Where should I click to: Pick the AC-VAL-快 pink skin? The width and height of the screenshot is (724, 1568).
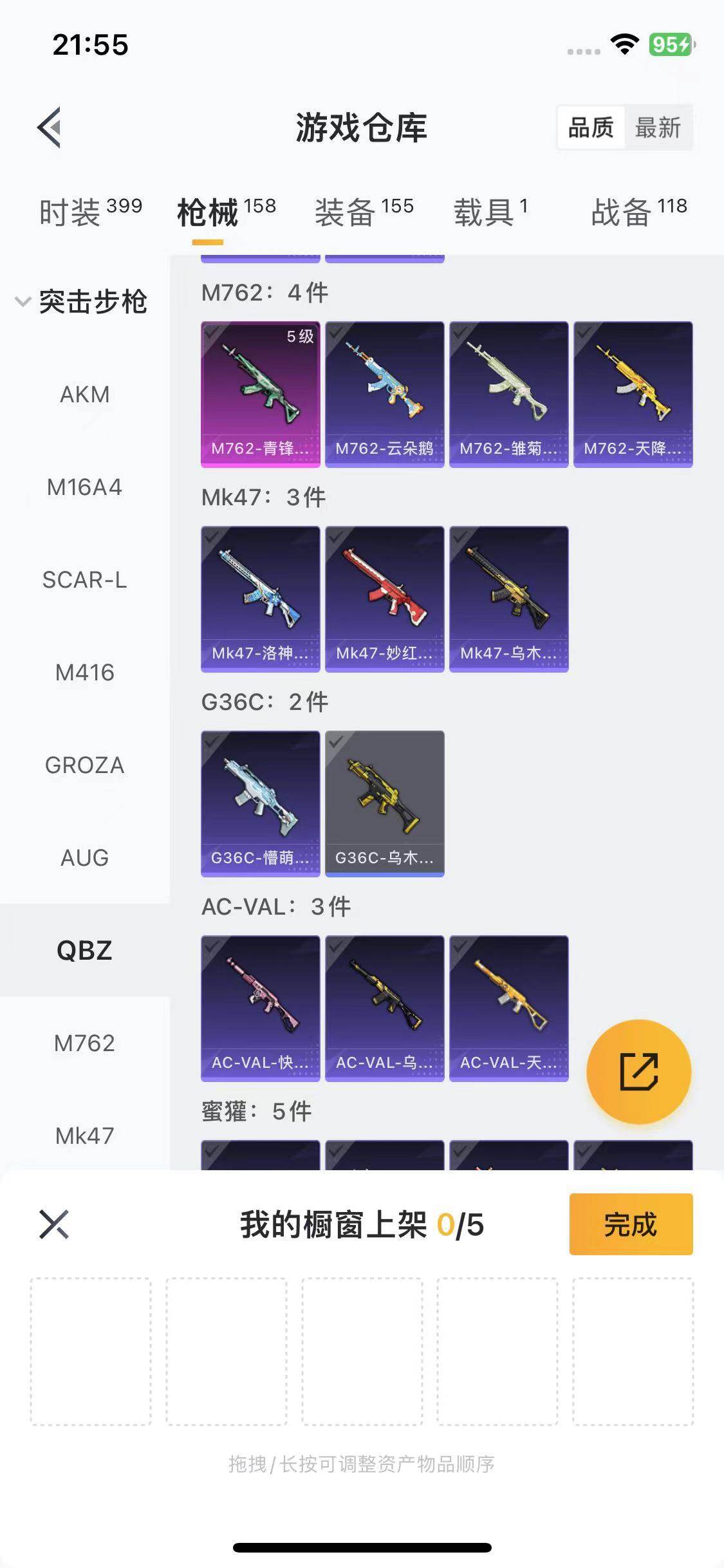click(x=260, y=1008)
